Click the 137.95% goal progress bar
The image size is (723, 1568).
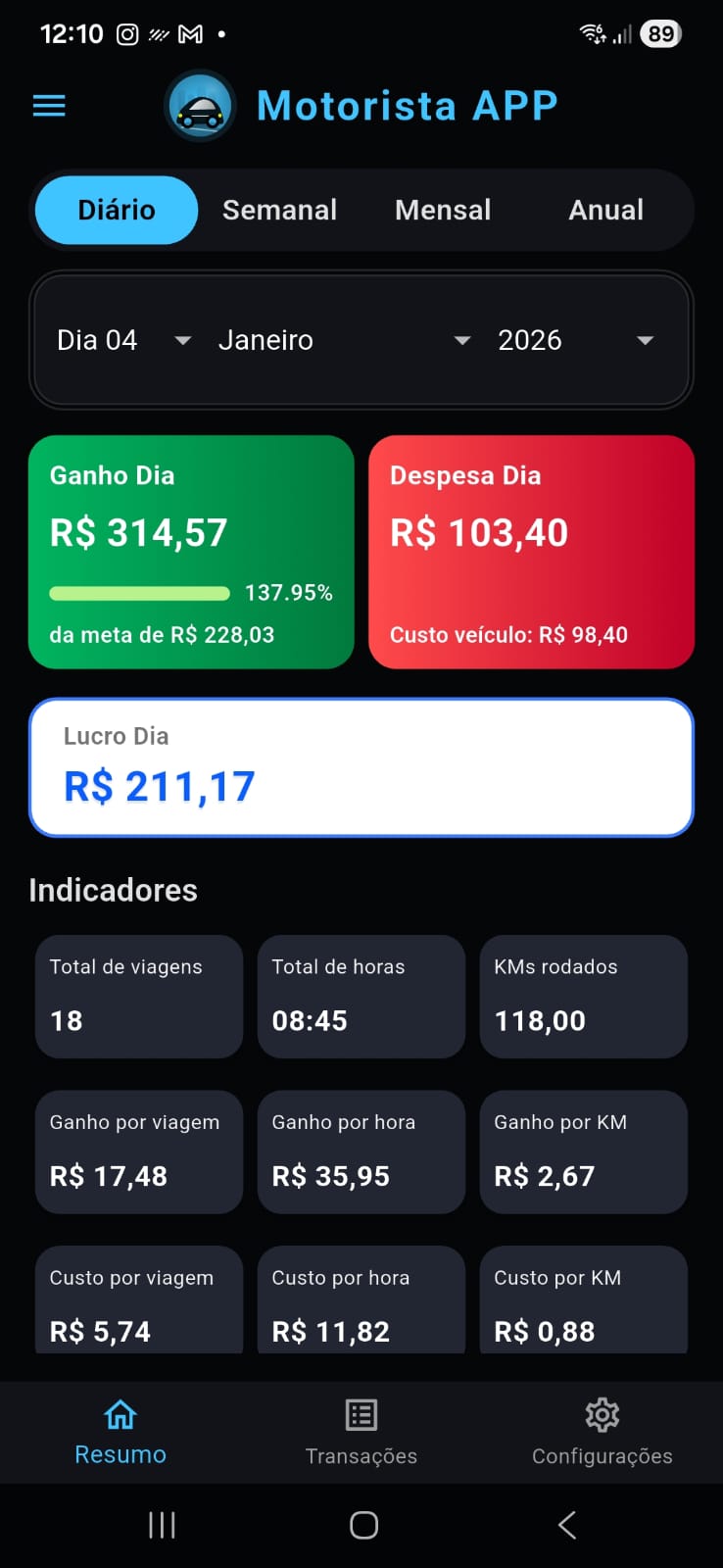click(x=138, y=592)
